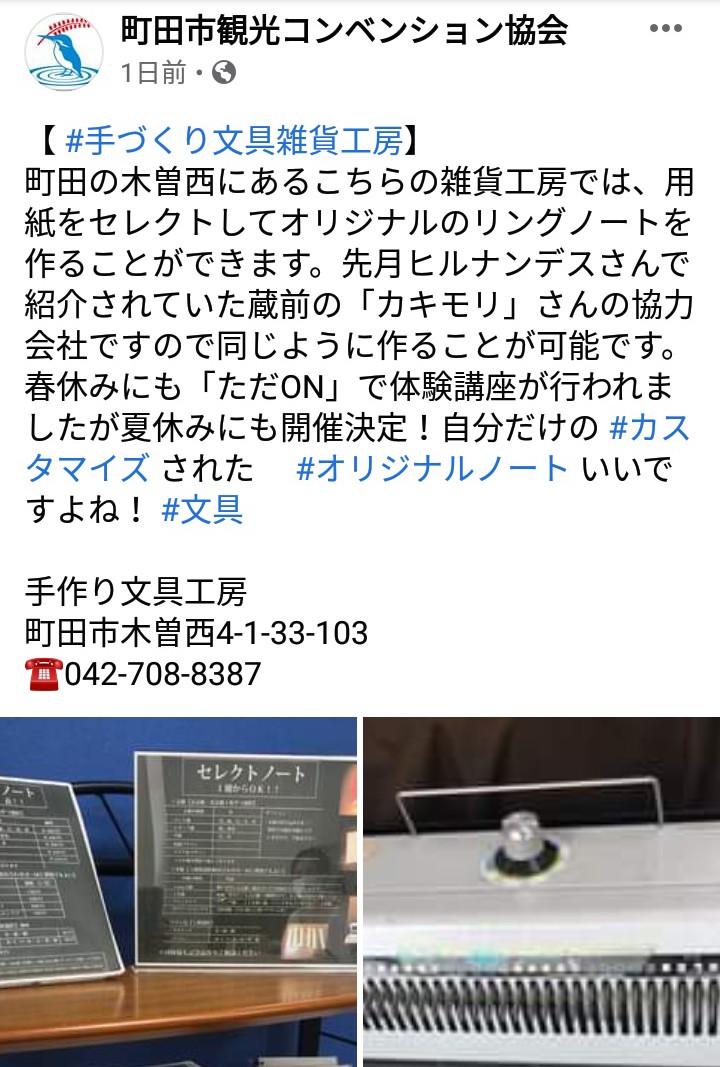Open the 1日前 post timestamp
Viewport: 720px width, 1067px height.
tap(154, 74)
